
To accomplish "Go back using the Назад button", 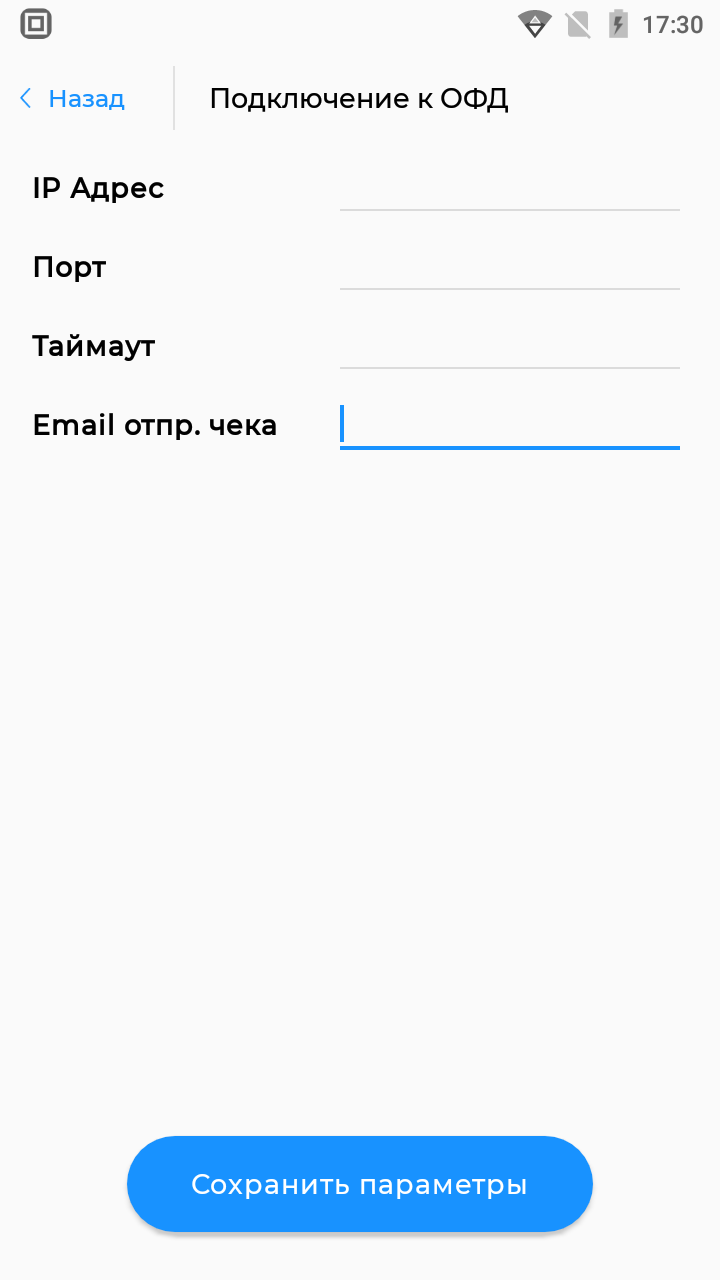I will pyautogui.click(x=72, y=98).
